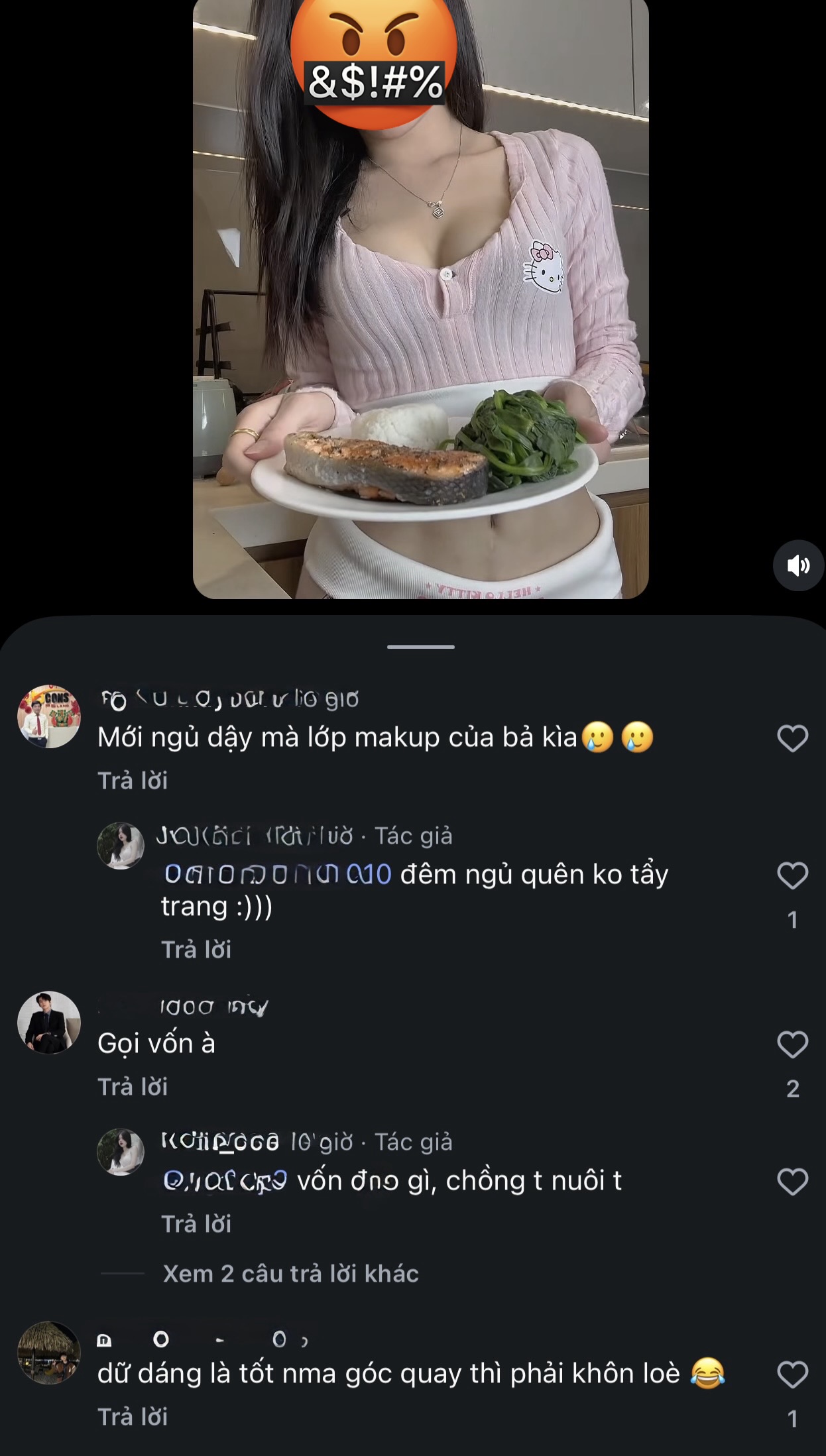
Task: Like the comment about lớp makup
Action: tap(793, 738)
